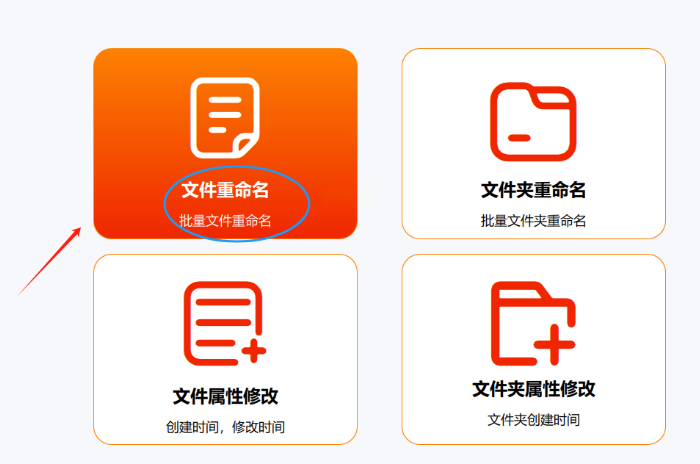The height and width of the screenshot is (464, 700).
Task: Select the 文件夹重命名 card
Action: (533, 144)
